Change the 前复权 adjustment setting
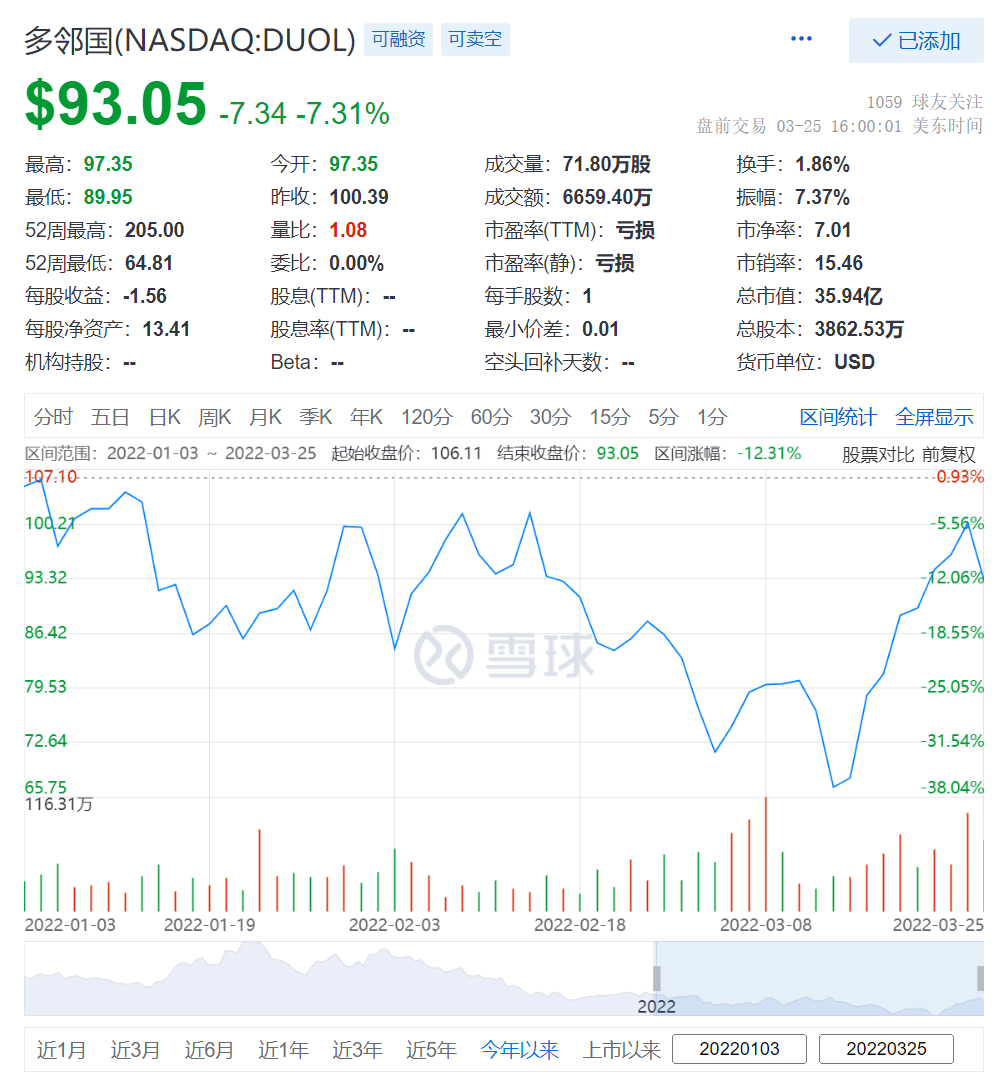This screenshot has width=1000, height=1072. [x=948, y=454]
